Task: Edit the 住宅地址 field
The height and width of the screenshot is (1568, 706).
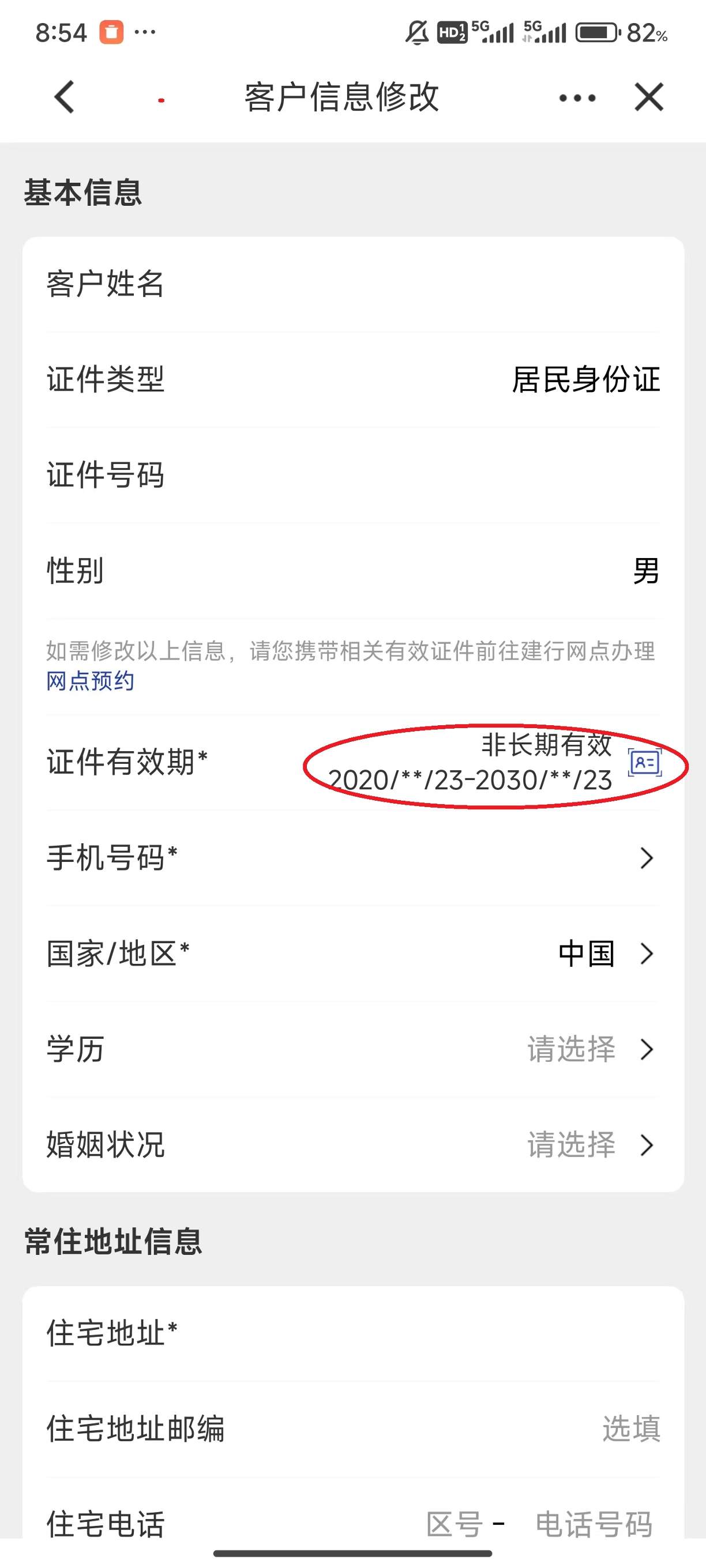Action: (x=414, y=1333)
